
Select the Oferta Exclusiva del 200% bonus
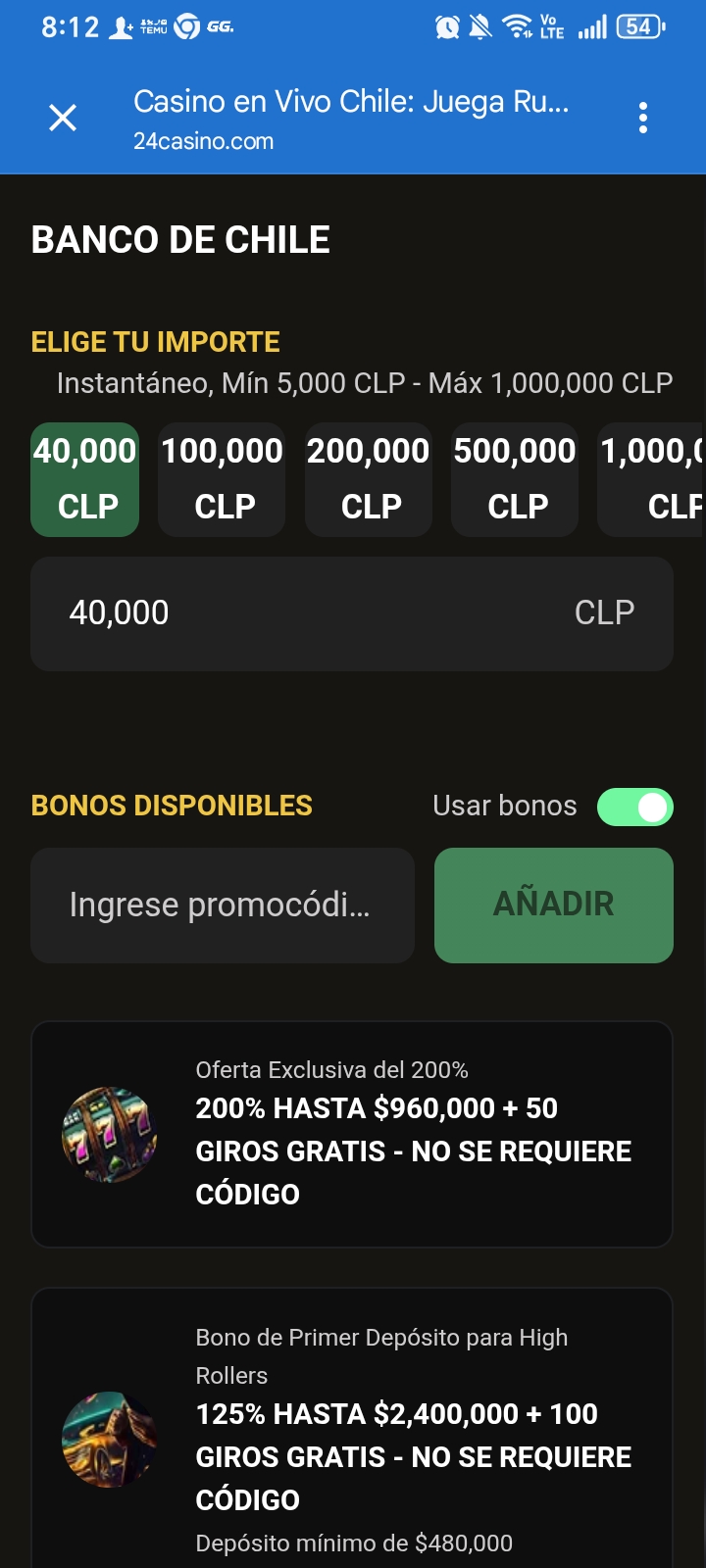tap(352, 1135)
